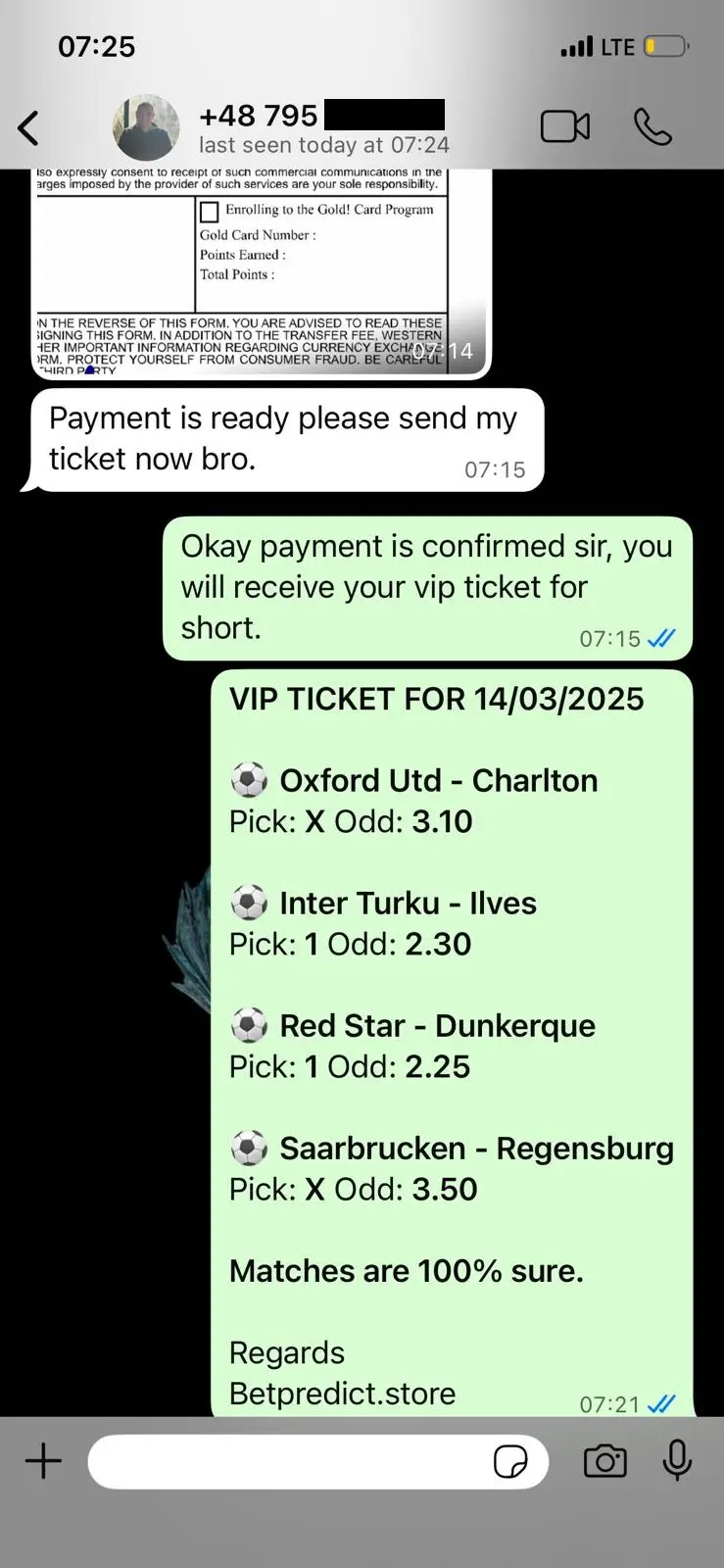The image size is (724, 1568).
Task: Open the sticker picker
Action: click(510, 1462)
